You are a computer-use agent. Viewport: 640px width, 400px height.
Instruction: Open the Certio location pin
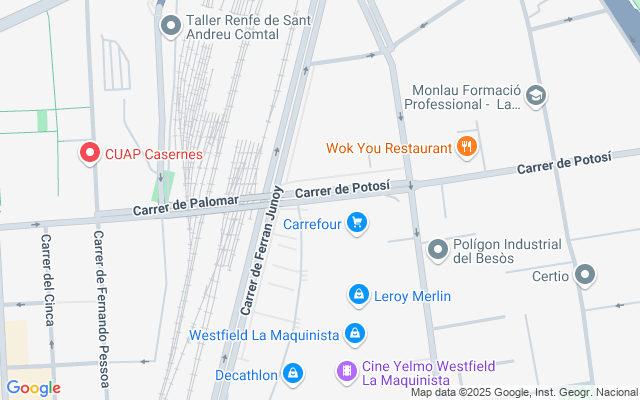click(586, 275)
